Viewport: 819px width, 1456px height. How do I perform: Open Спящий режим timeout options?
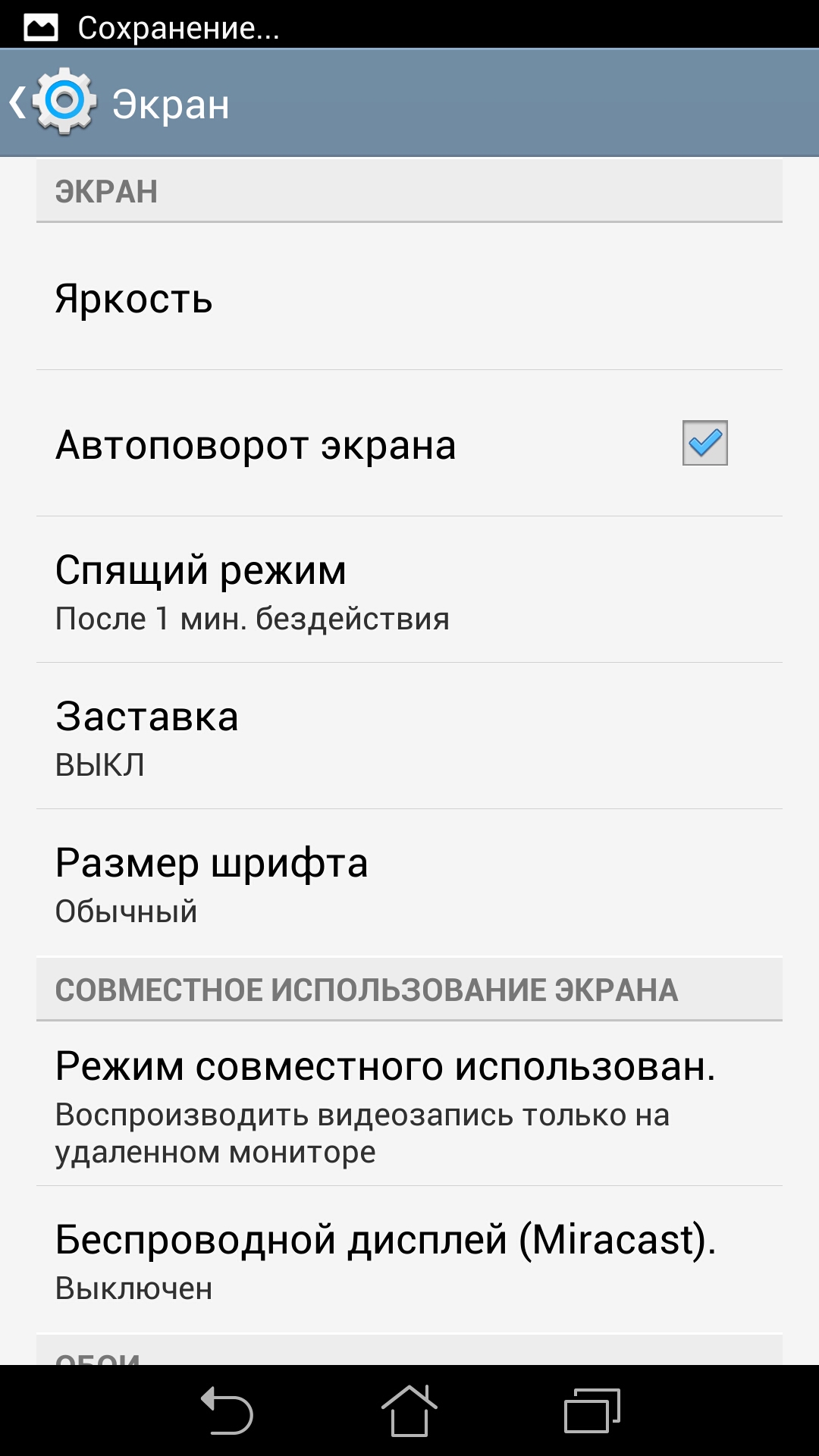click(409, 589)
